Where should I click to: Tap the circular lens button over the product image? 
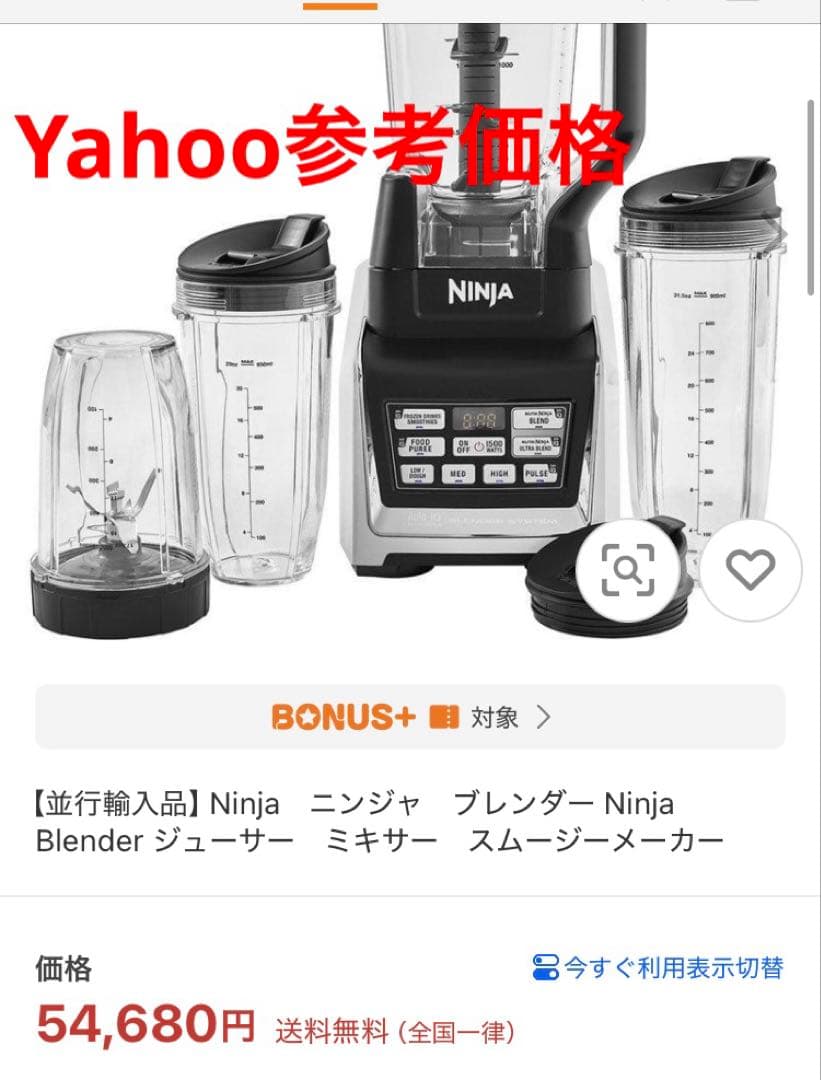pyautogui.click(x=629, y=570)
